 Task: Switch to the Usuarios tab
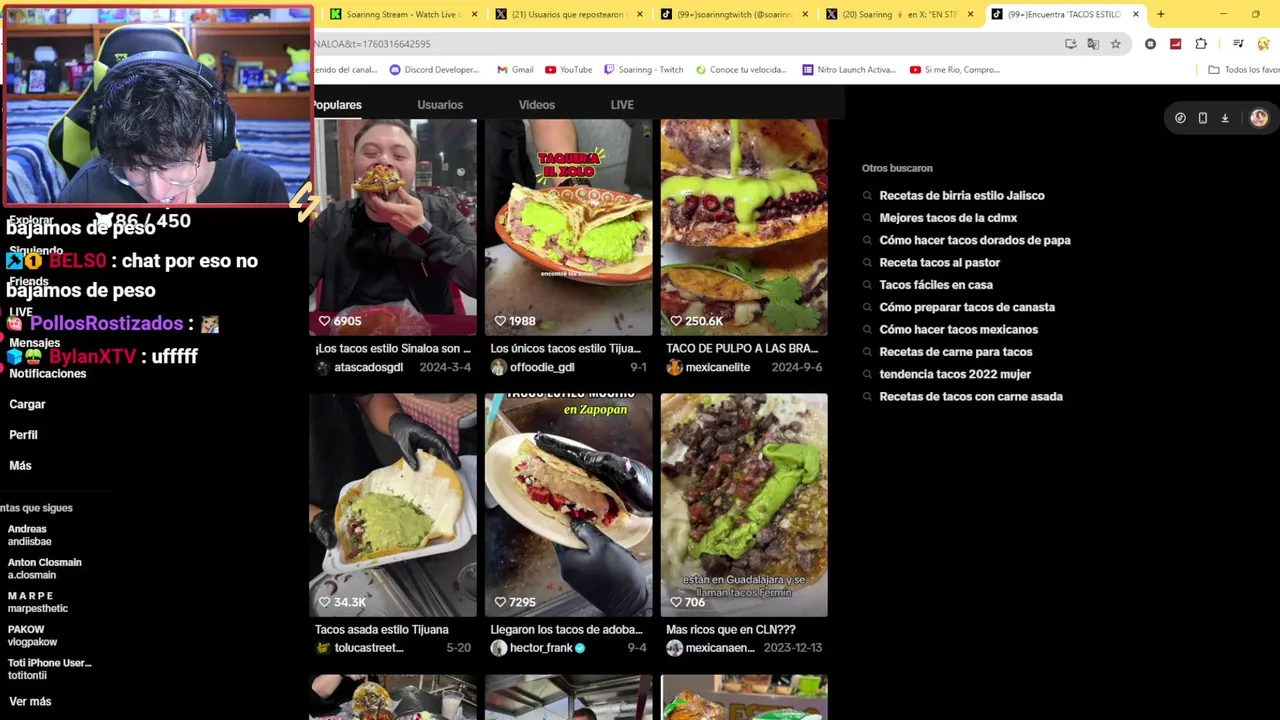point(440,105)
